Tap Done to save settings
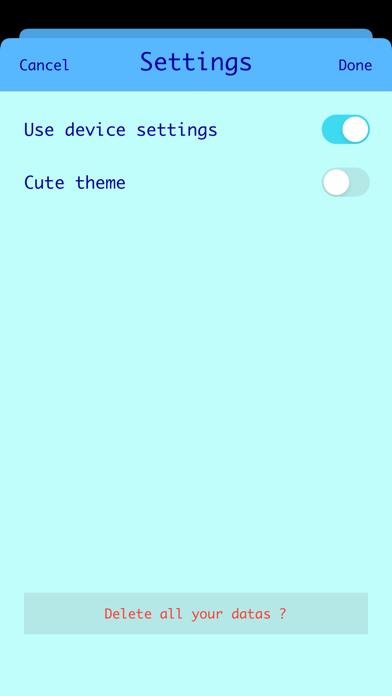Screen dimensions: 392x696 tap(355, 65)
